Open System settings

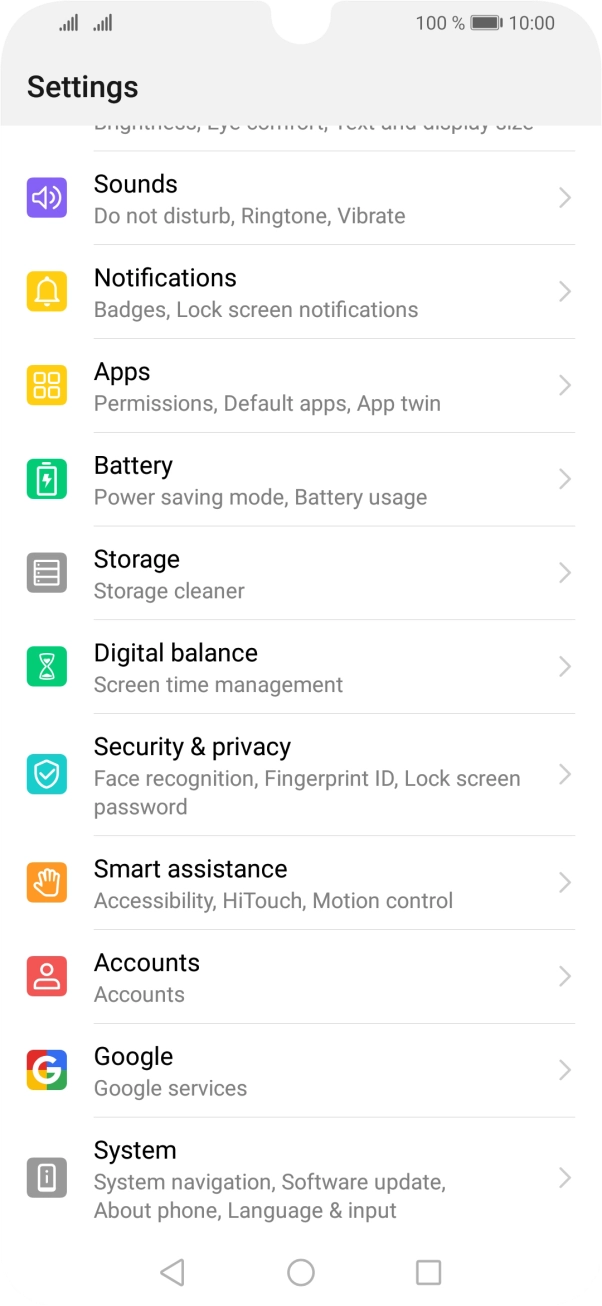(301, 1178)
